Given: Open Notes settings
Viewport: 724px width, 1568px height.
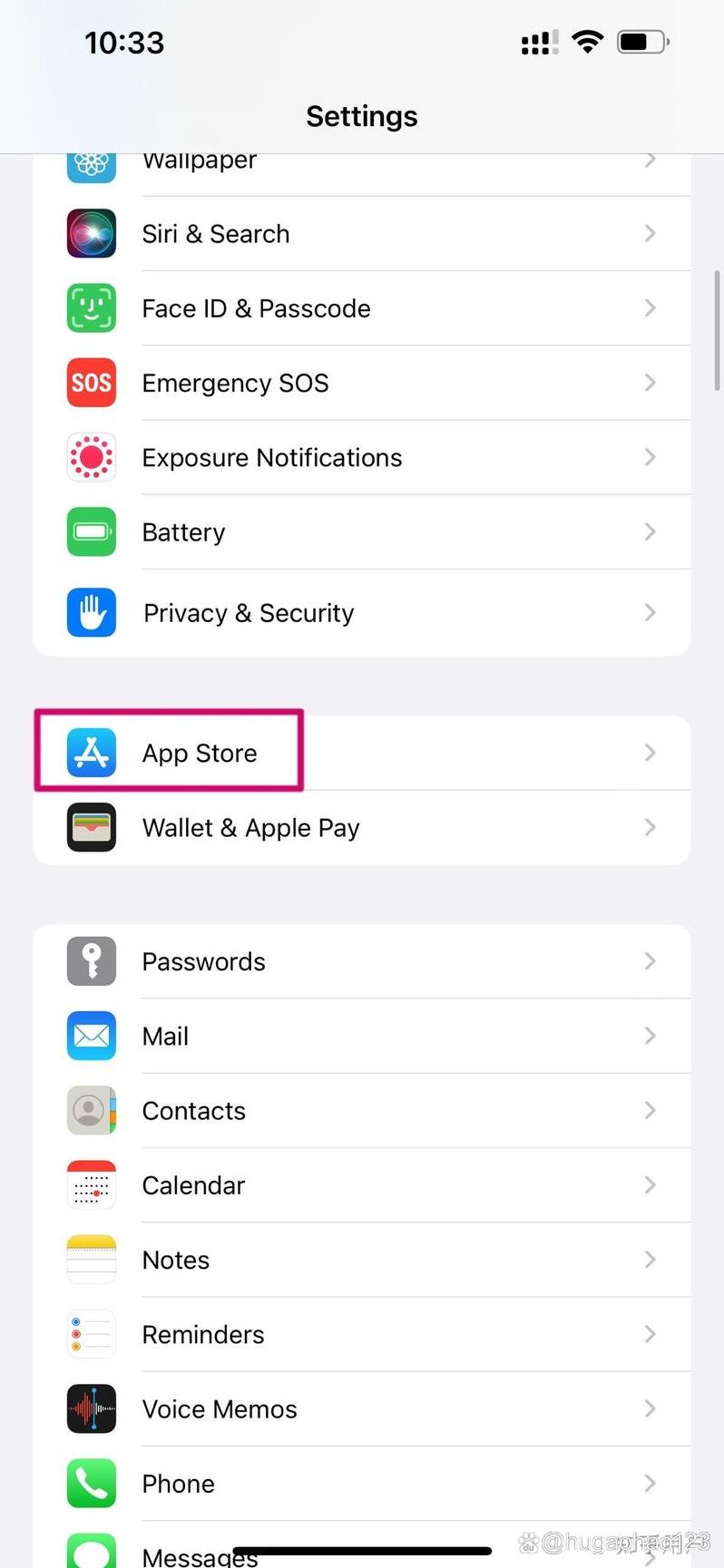Looking at the screenshot, I should (x=361, y=1260).
